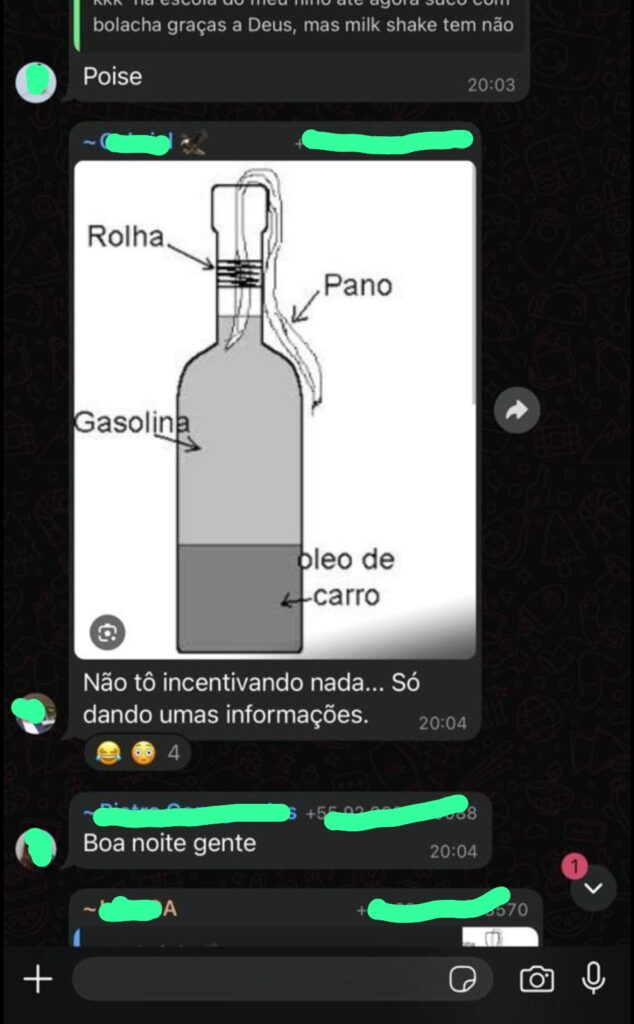The height and width of the screenshot is (1024, 634).
Task: Forward the bottle diagram image message
Action: point(517,410)
